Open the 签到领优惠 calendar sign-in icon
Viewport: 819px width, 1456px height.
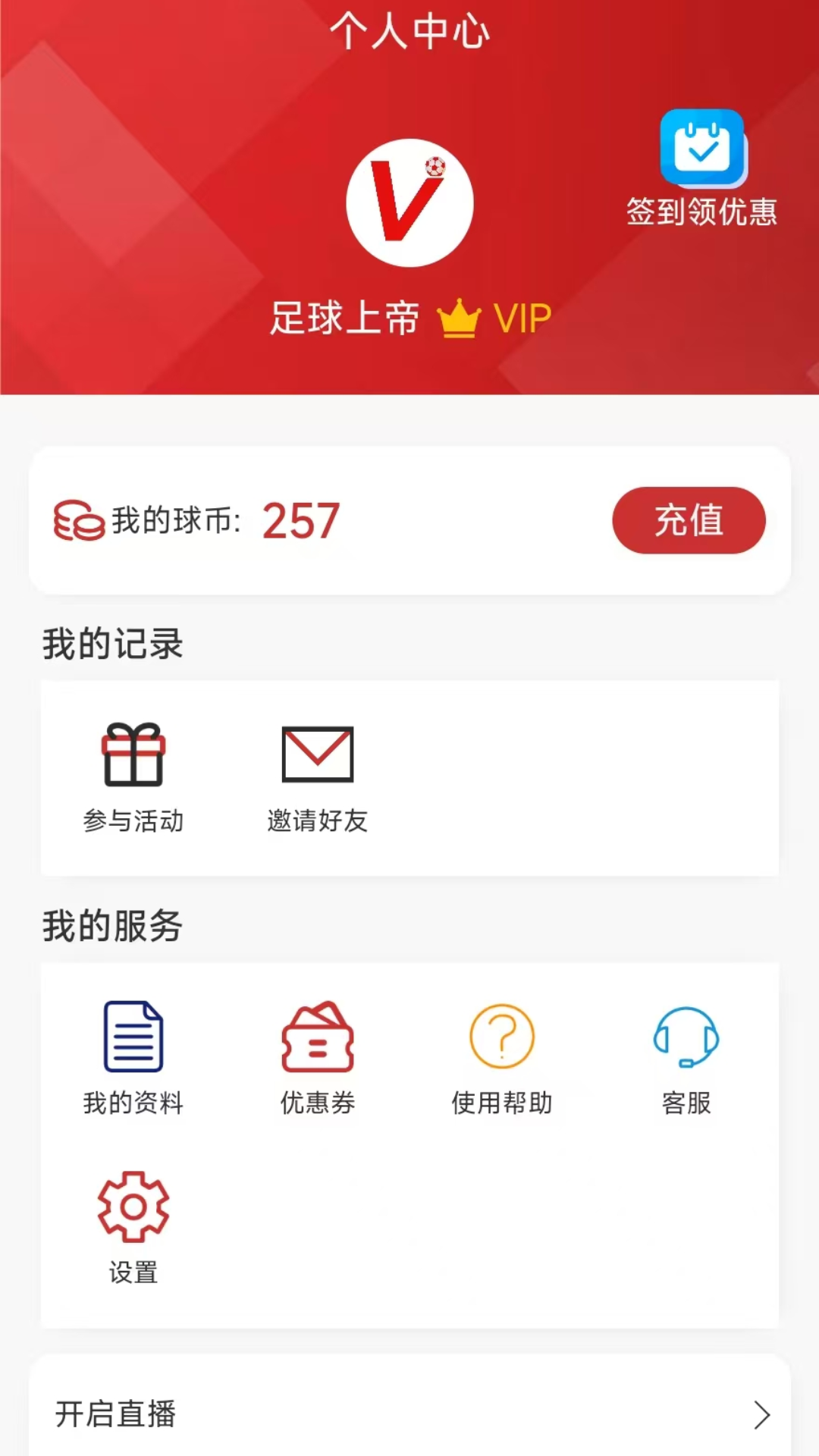point(701,150)
